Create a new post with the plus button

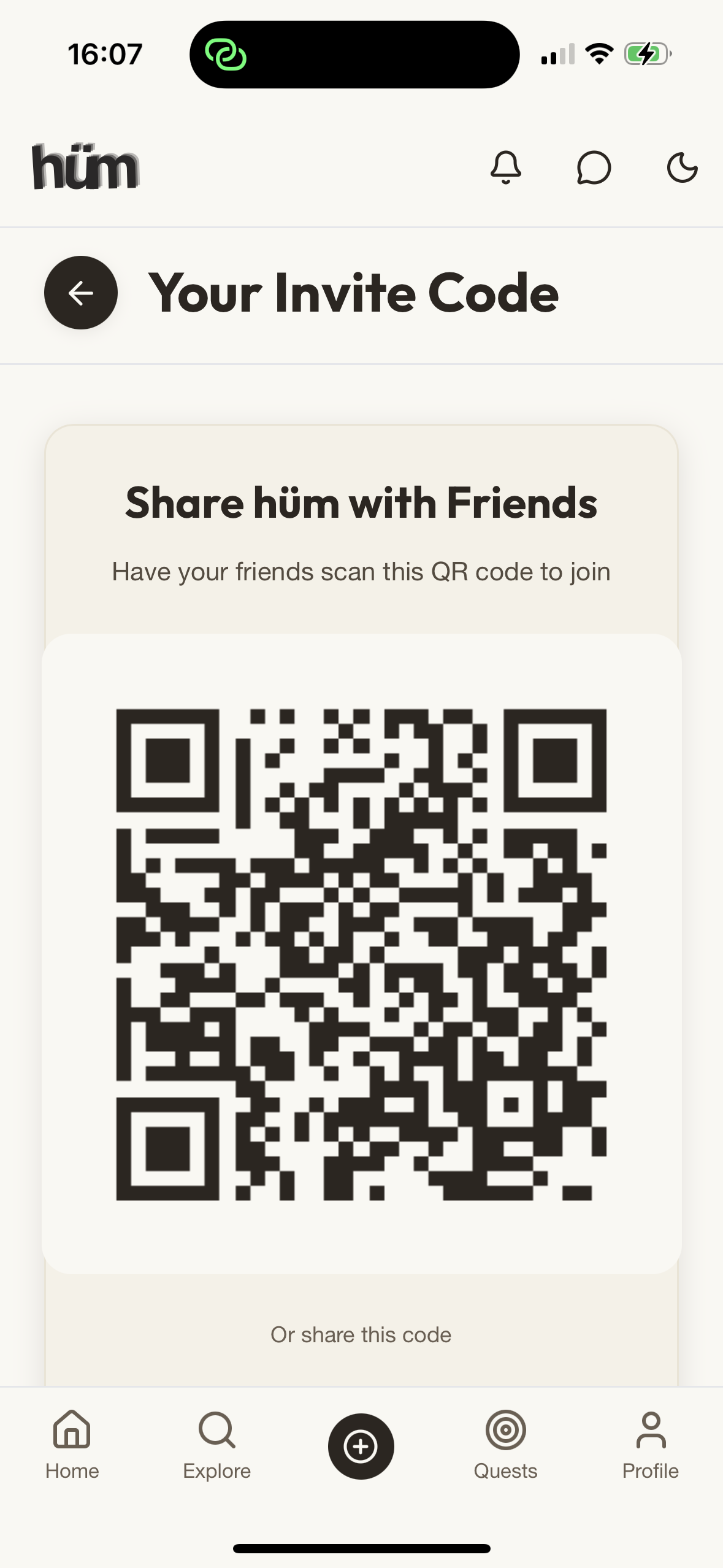pyautogui.click(x=361, y=1446)
